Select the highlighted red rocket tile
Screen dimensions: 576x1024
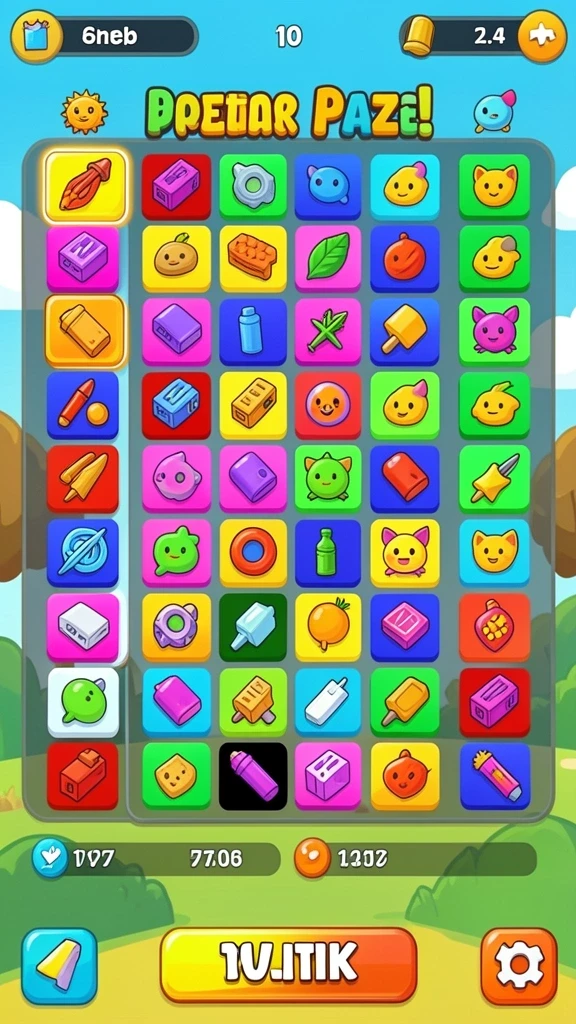coord(84,185)
